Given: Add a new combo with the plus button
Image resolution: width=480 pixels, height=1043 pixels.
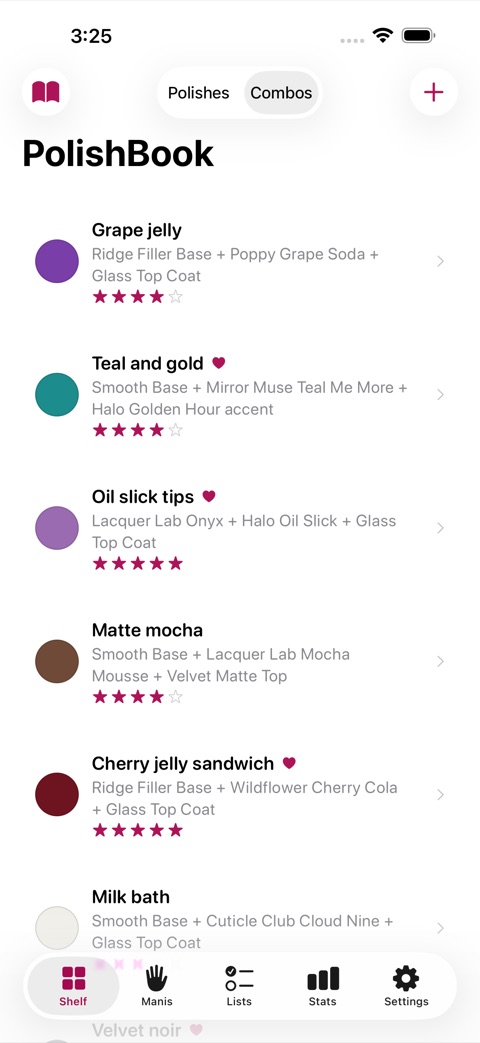Looking at the screenshot, I should pyautogui.click(x=433, y=92).
